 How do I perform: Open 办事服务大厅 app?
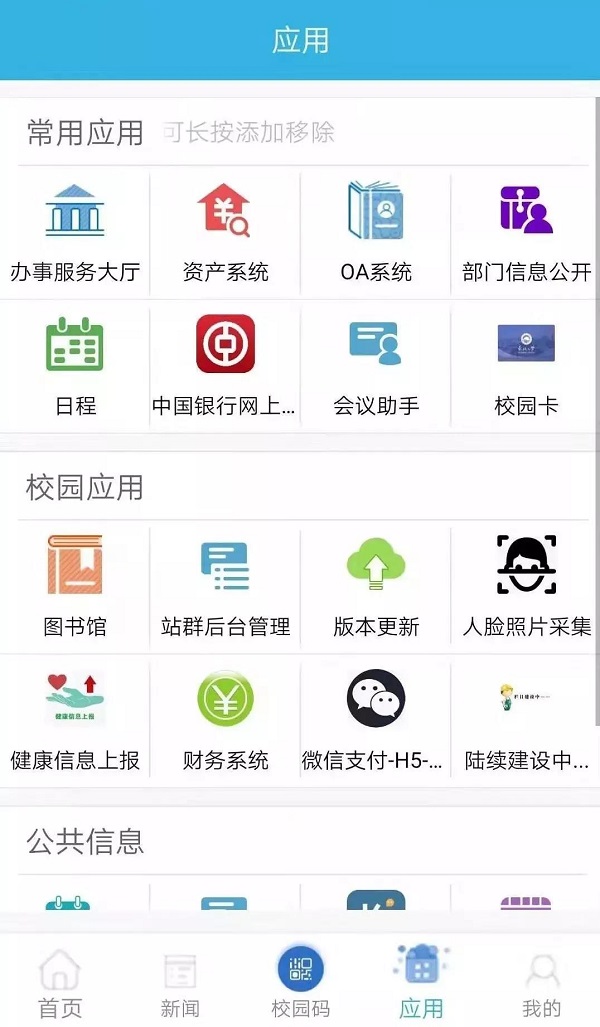pyautogui.click(x=75, y=233)
